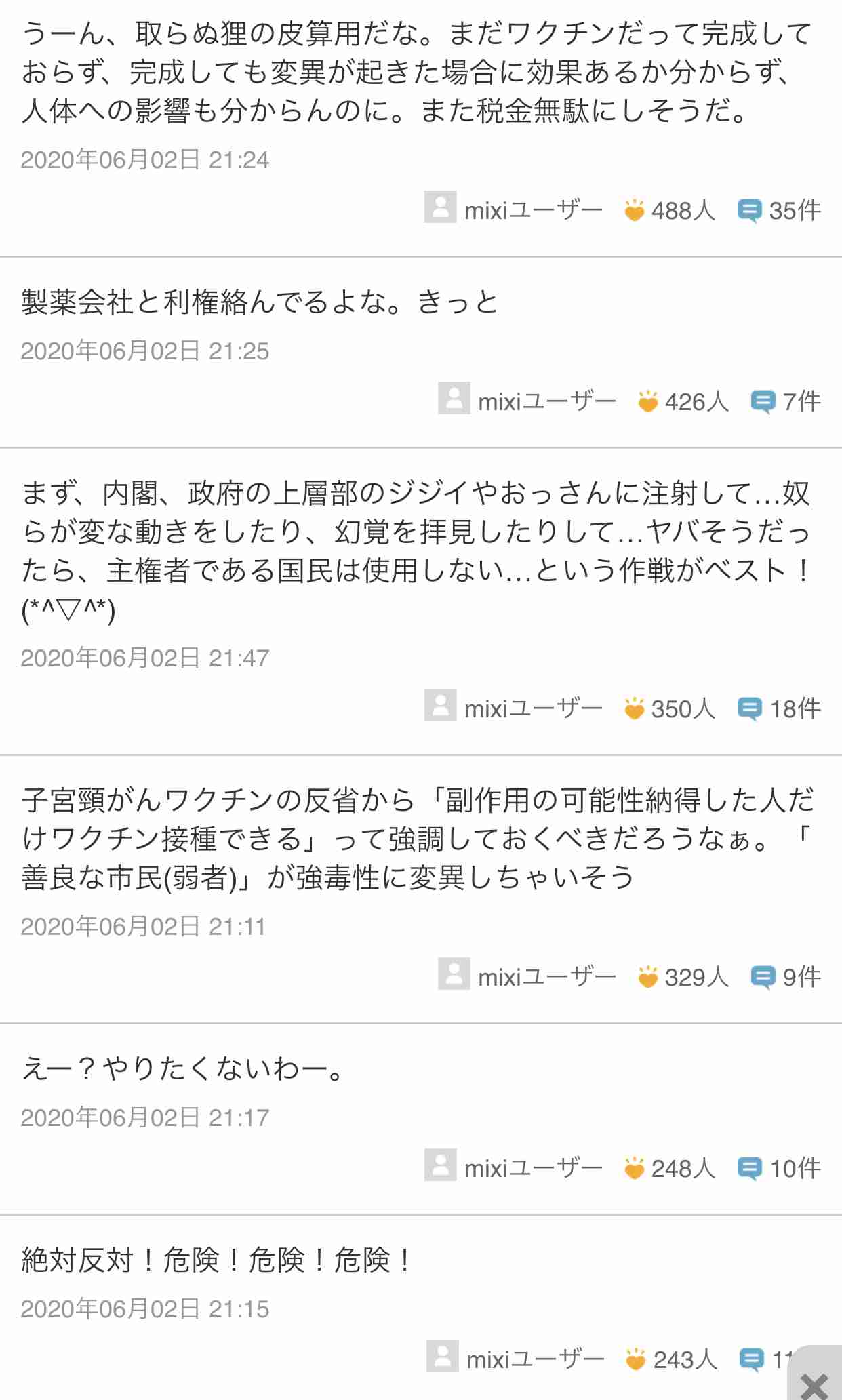Open mixiユーザー profile on 21:47 comment
This screenshot has height=1400, width=842.
click(x=513, y=708)
